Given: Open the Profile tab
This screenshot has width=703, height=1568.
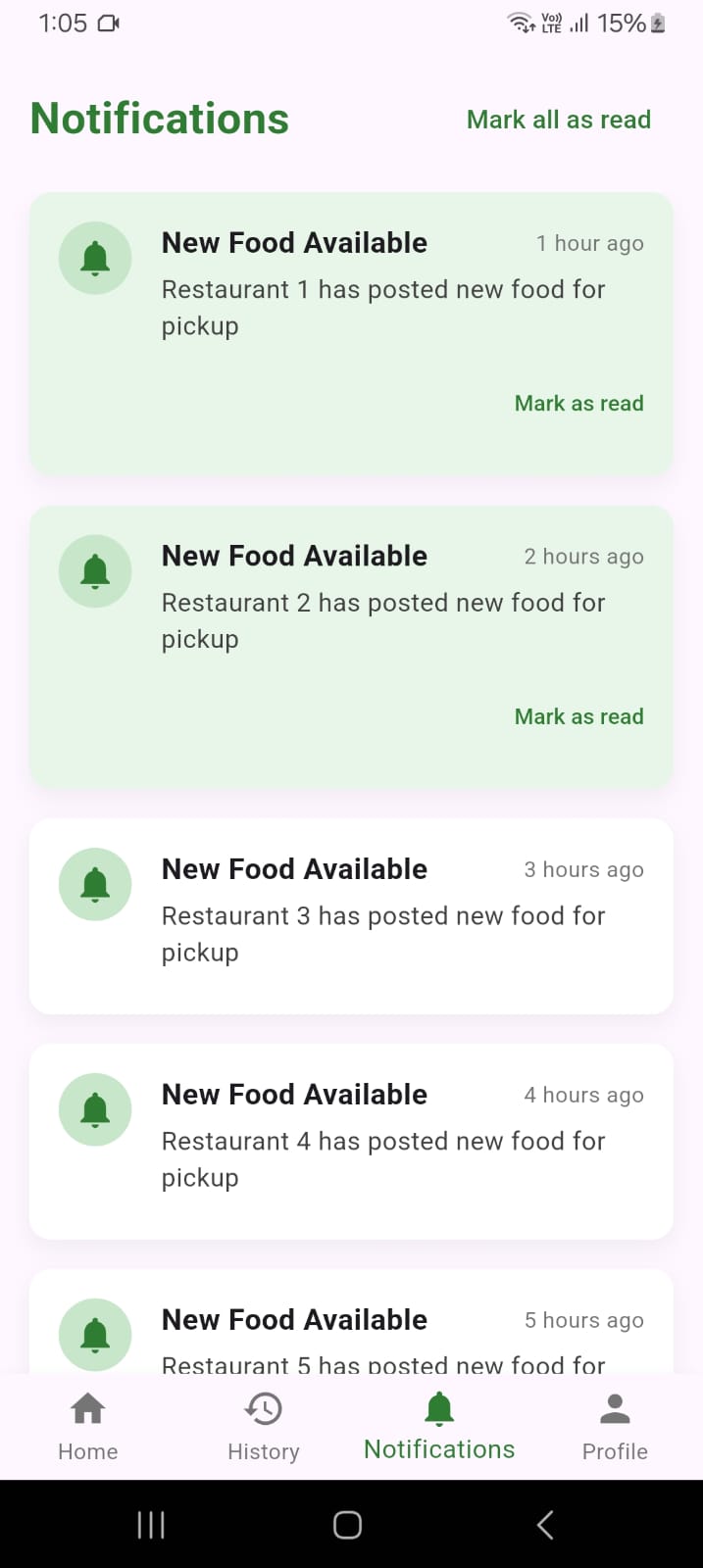Looking at the screenshot, I should tap(615, 1426).
